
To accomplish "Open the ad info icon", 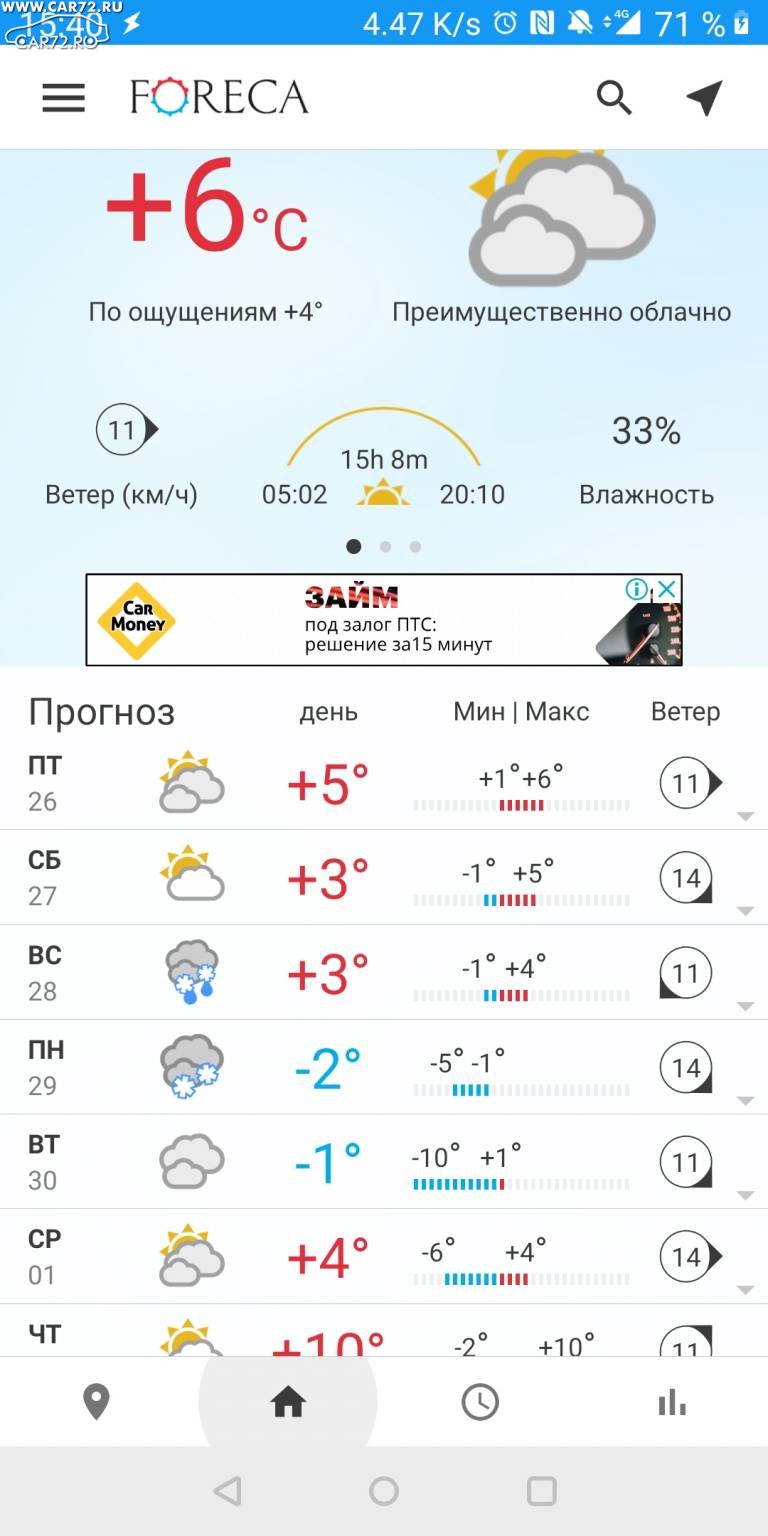I will pyautogui.click(x=637, y=589).
